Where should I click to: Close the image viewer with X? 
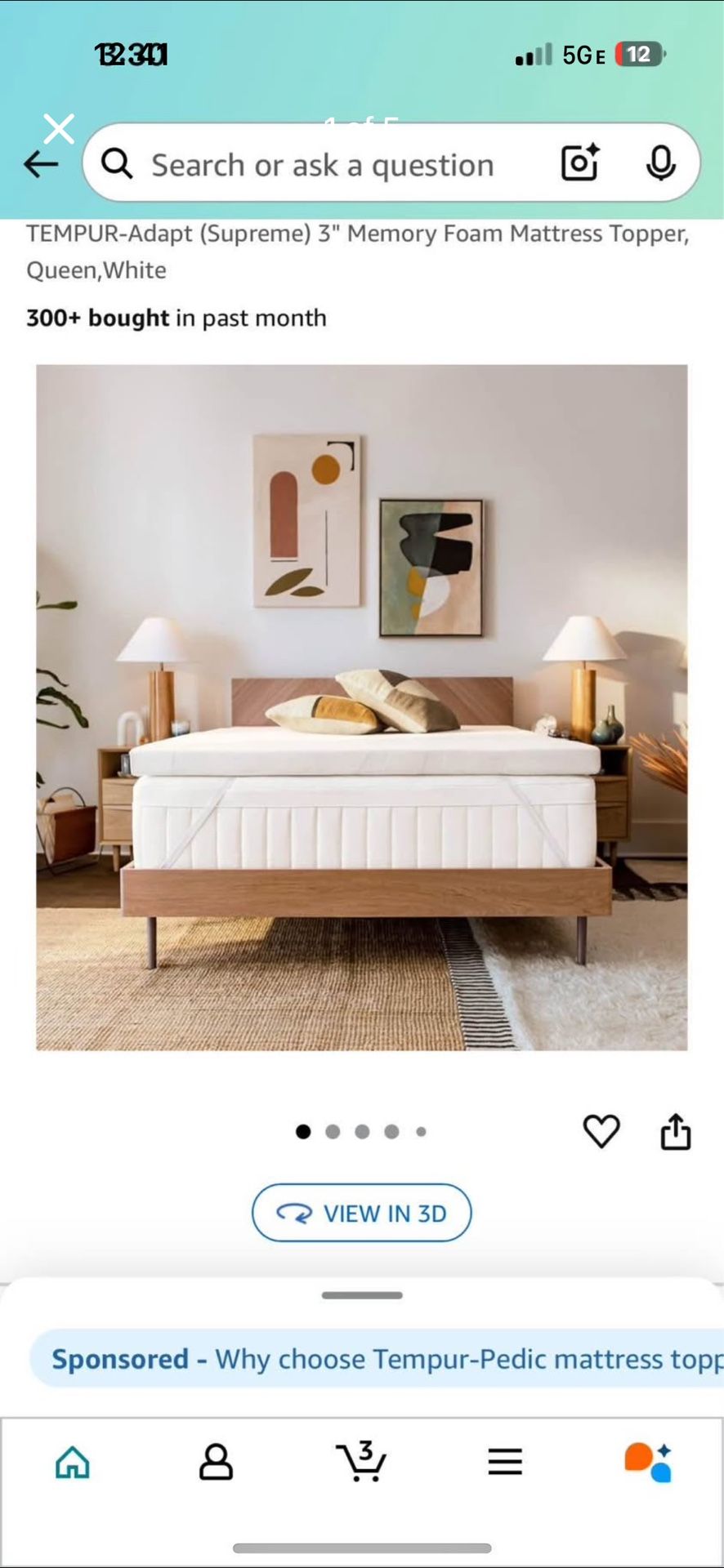(59, 129)
